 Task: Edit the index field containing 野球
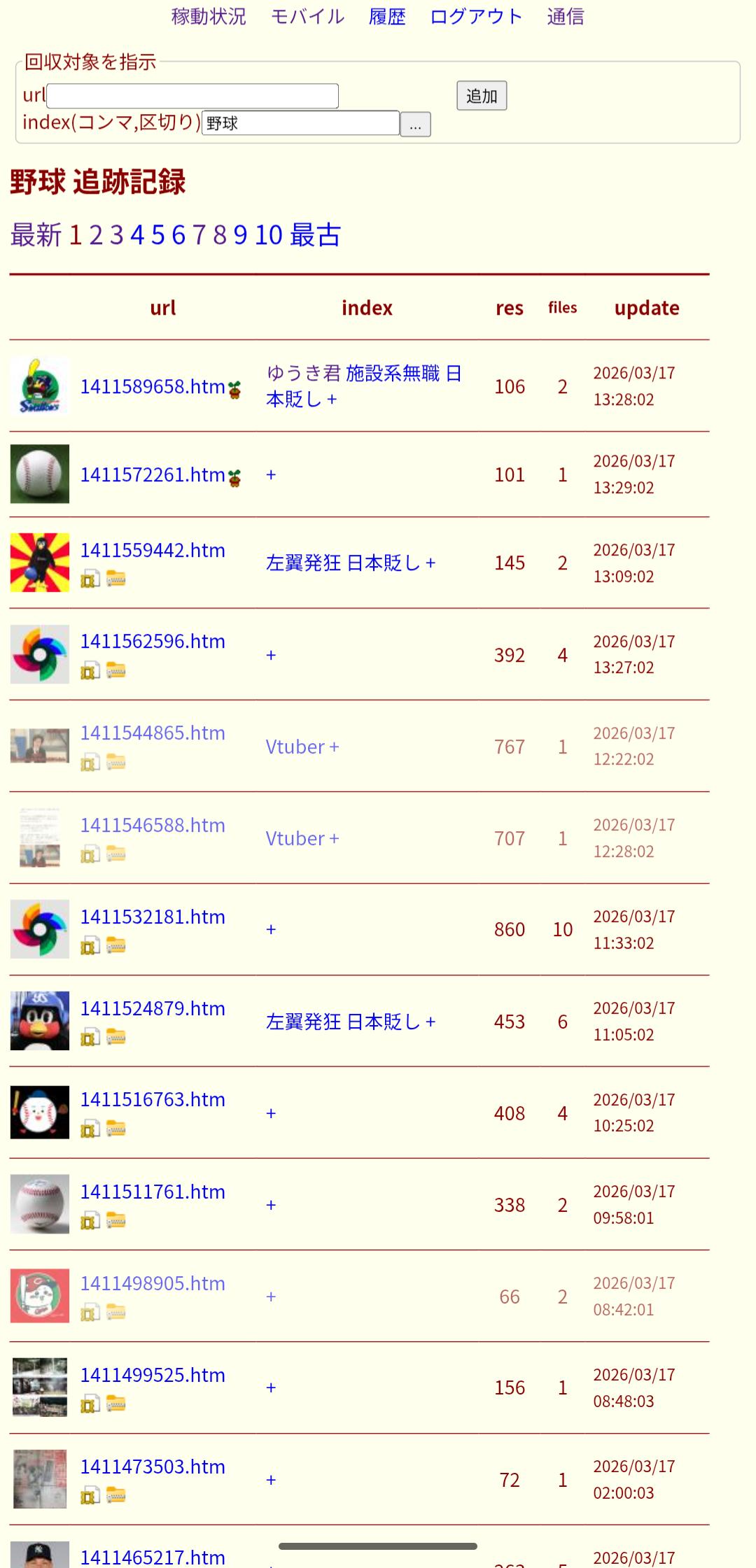300,123
